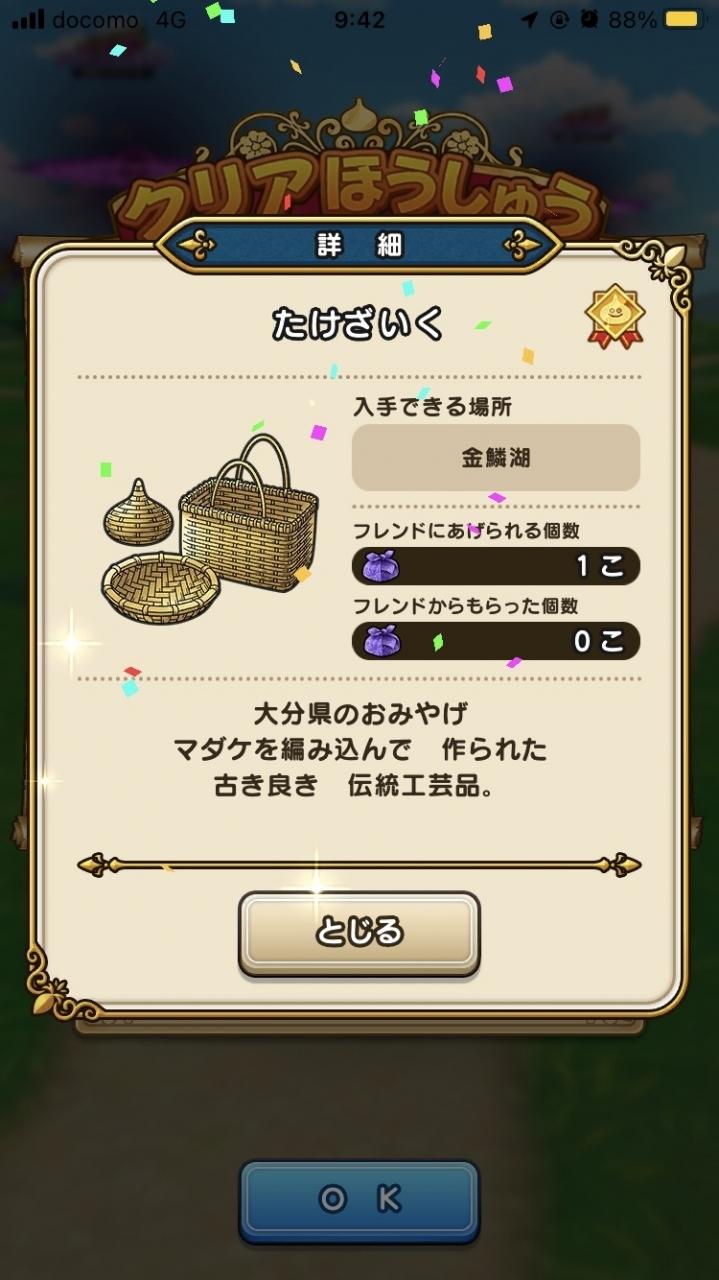719x1280 pixels.
Task: Tap the OK button
Action: point(359,1200)
